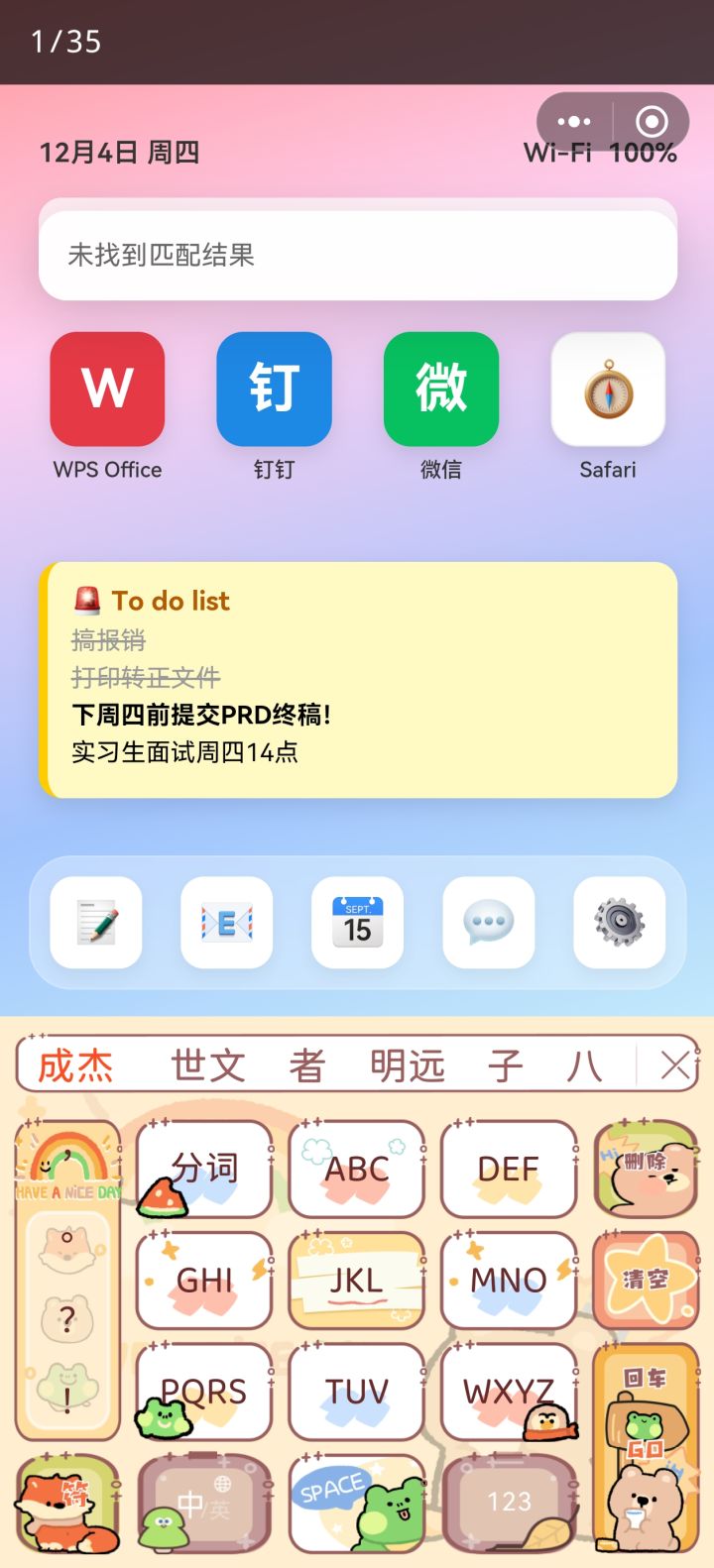Viewport: 714px width, 1568px height.
Task: Open the 钉钉 DingTalk app
Action: [274, 389]
